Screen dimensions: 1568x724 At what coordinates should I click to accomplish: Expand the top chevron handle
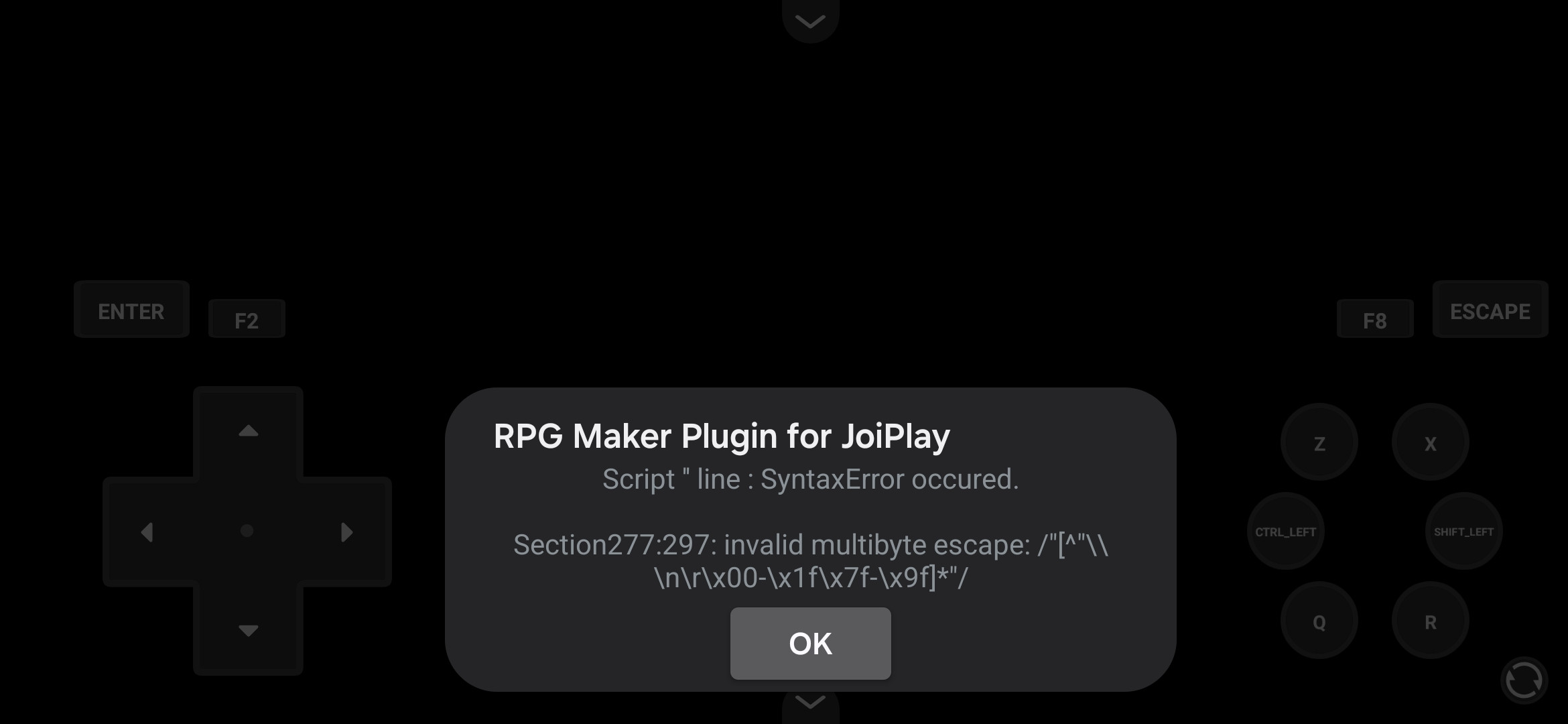(810, 21)
